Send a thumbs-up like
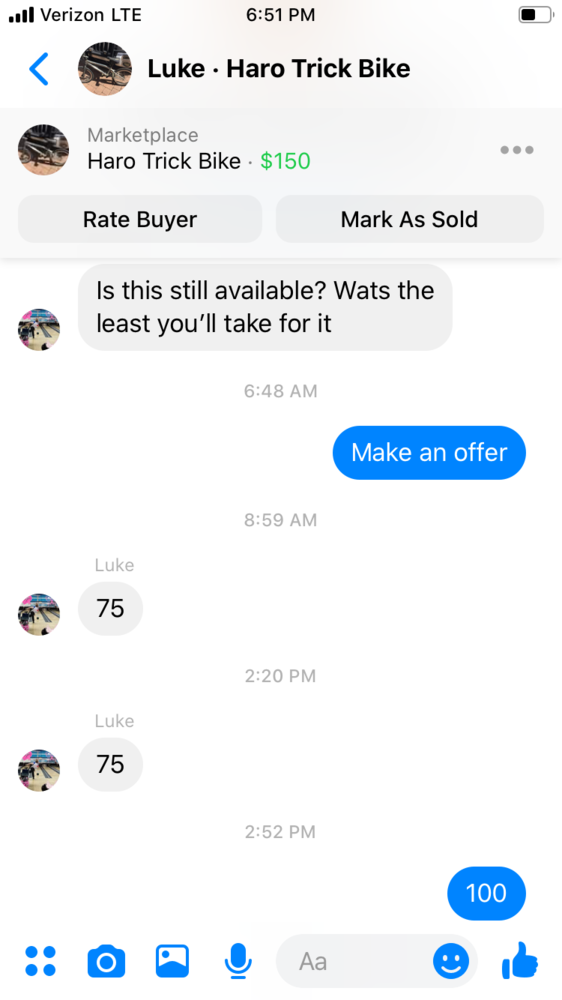 point(520,960)
